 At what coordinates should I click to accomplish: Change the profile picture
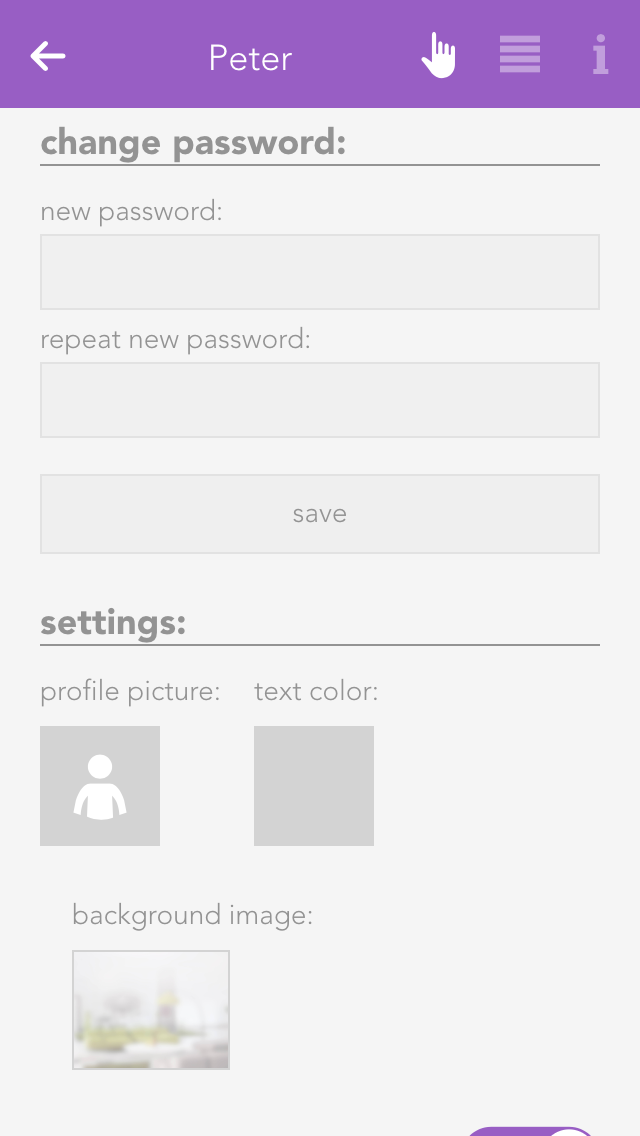[100, 786]
